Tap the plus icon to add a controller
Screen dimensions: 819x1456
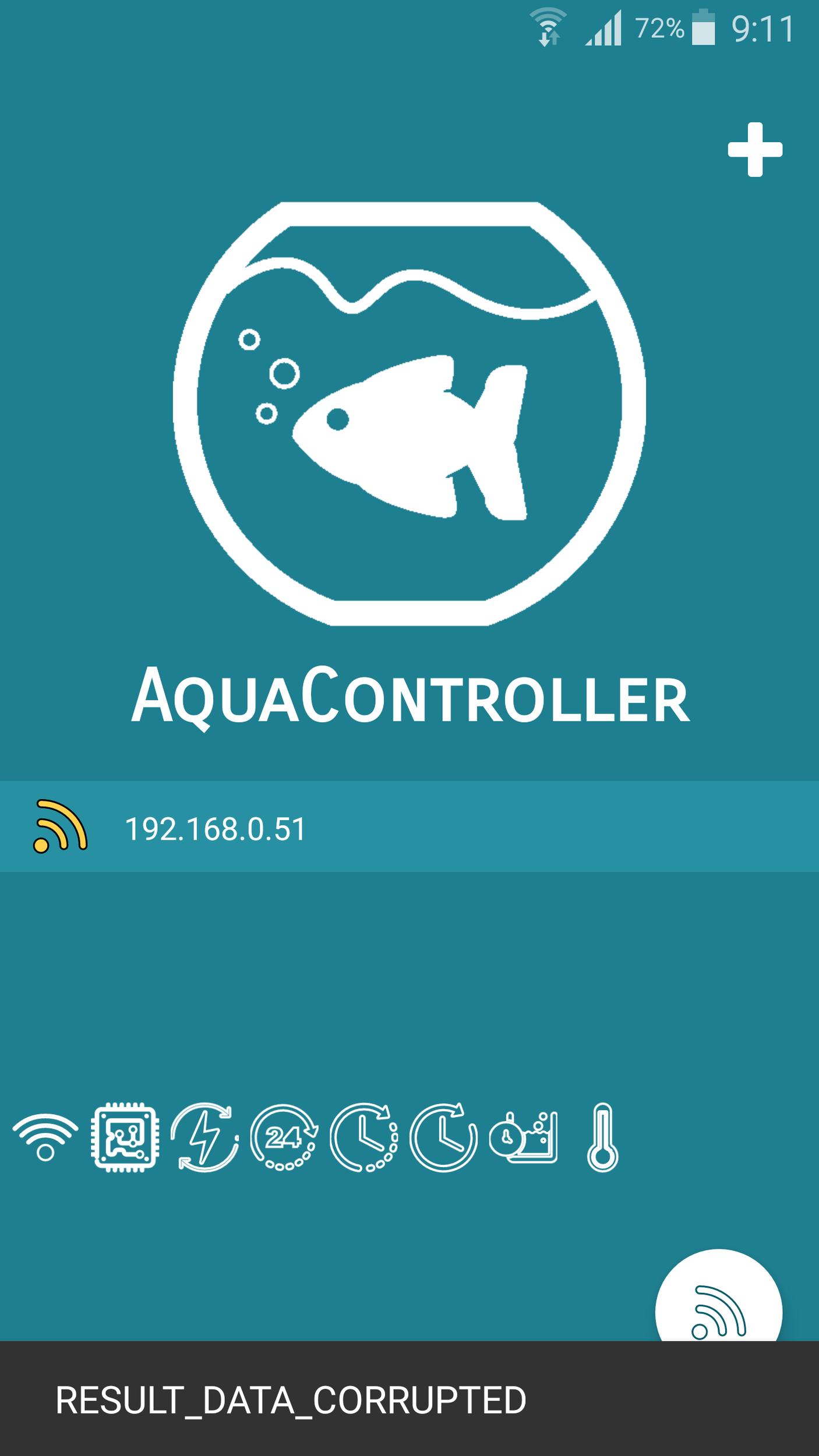click(754, 150)
